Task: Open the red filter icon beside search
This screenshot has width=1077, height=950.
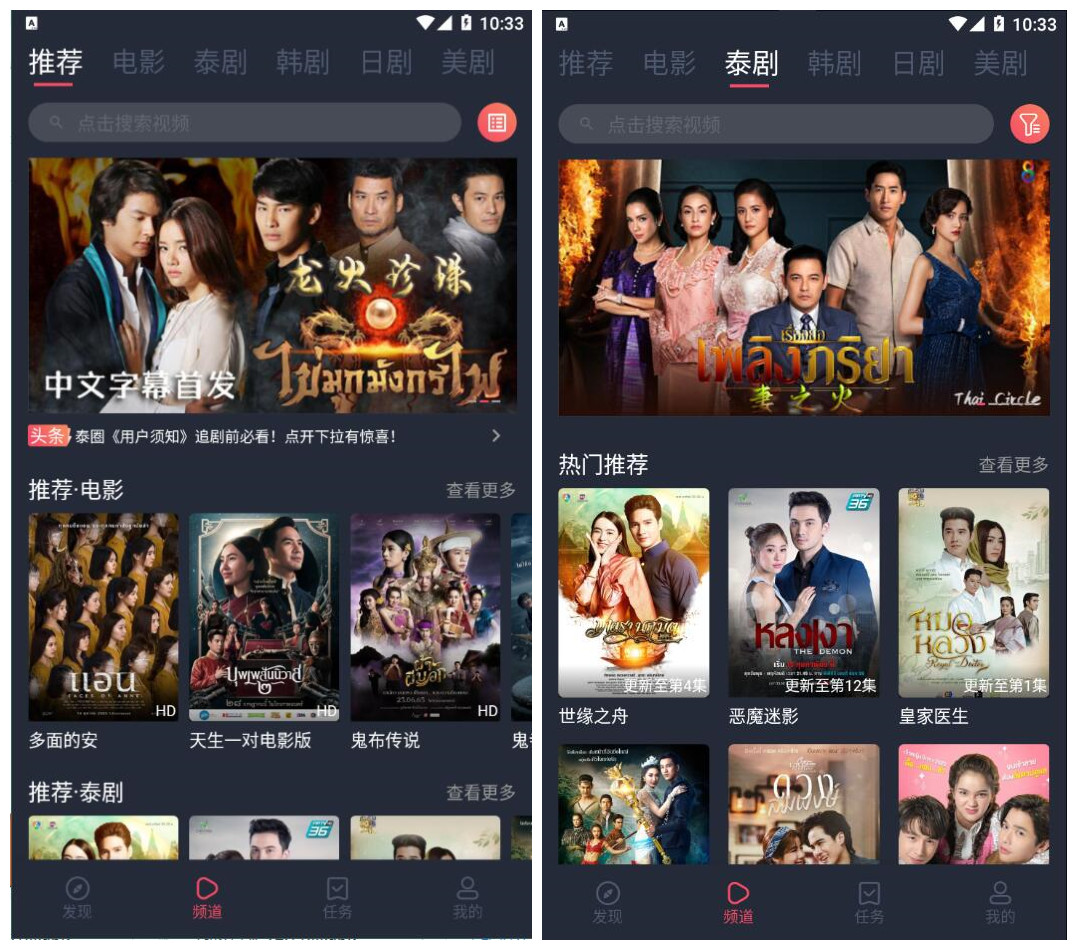Action: (1028, 124)
